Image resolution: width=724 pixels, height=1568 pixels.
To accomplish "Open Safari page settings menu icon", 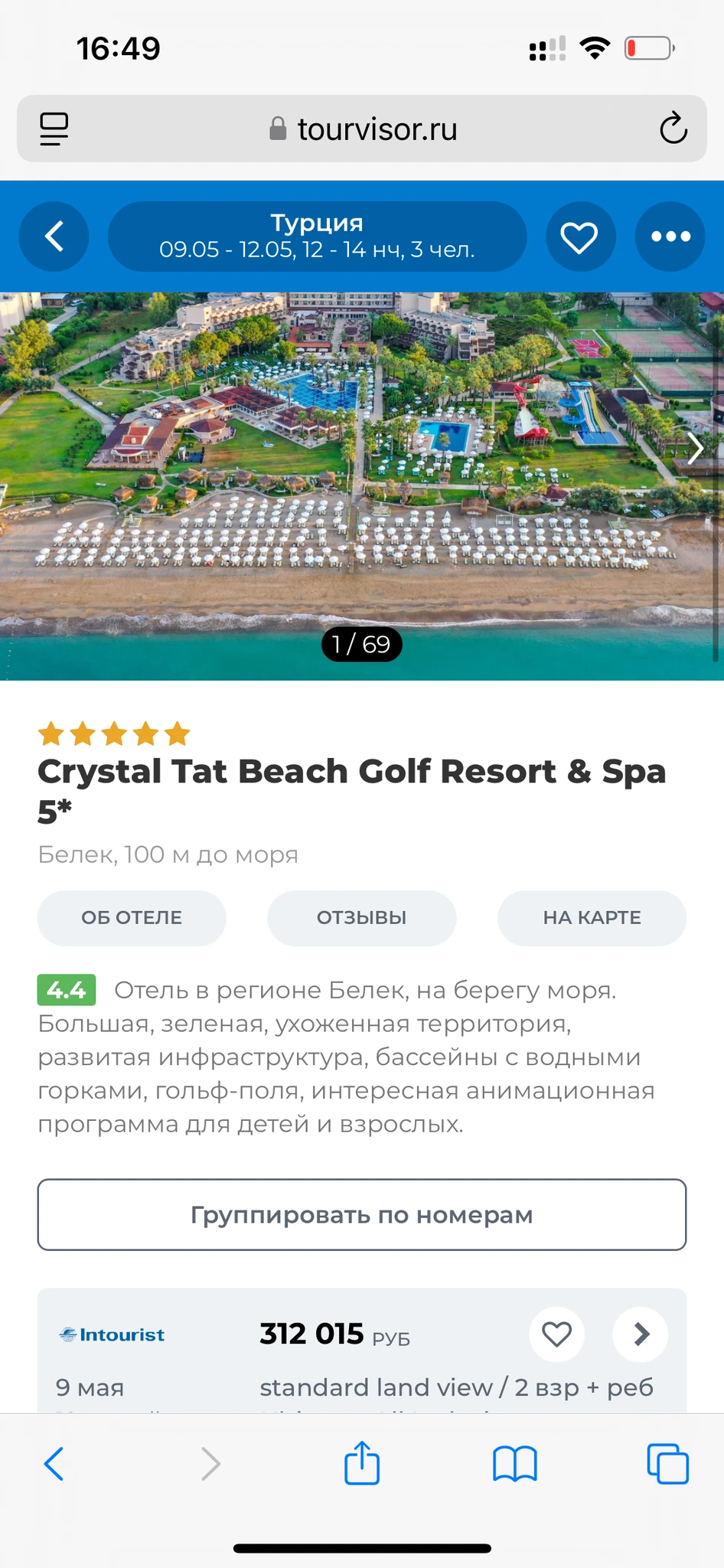I will 54,129.
